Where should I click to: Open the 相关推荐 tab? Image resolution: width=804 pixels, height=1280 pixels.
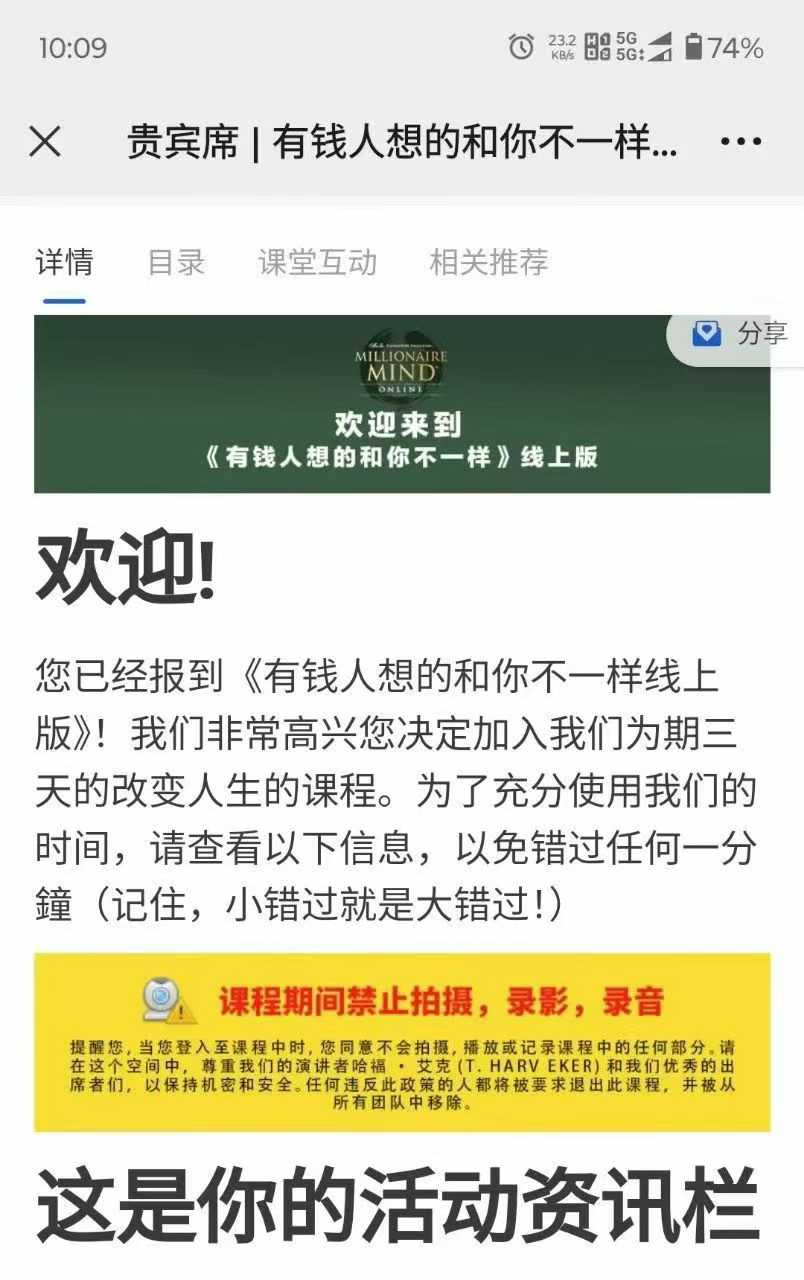coord(489,263)
